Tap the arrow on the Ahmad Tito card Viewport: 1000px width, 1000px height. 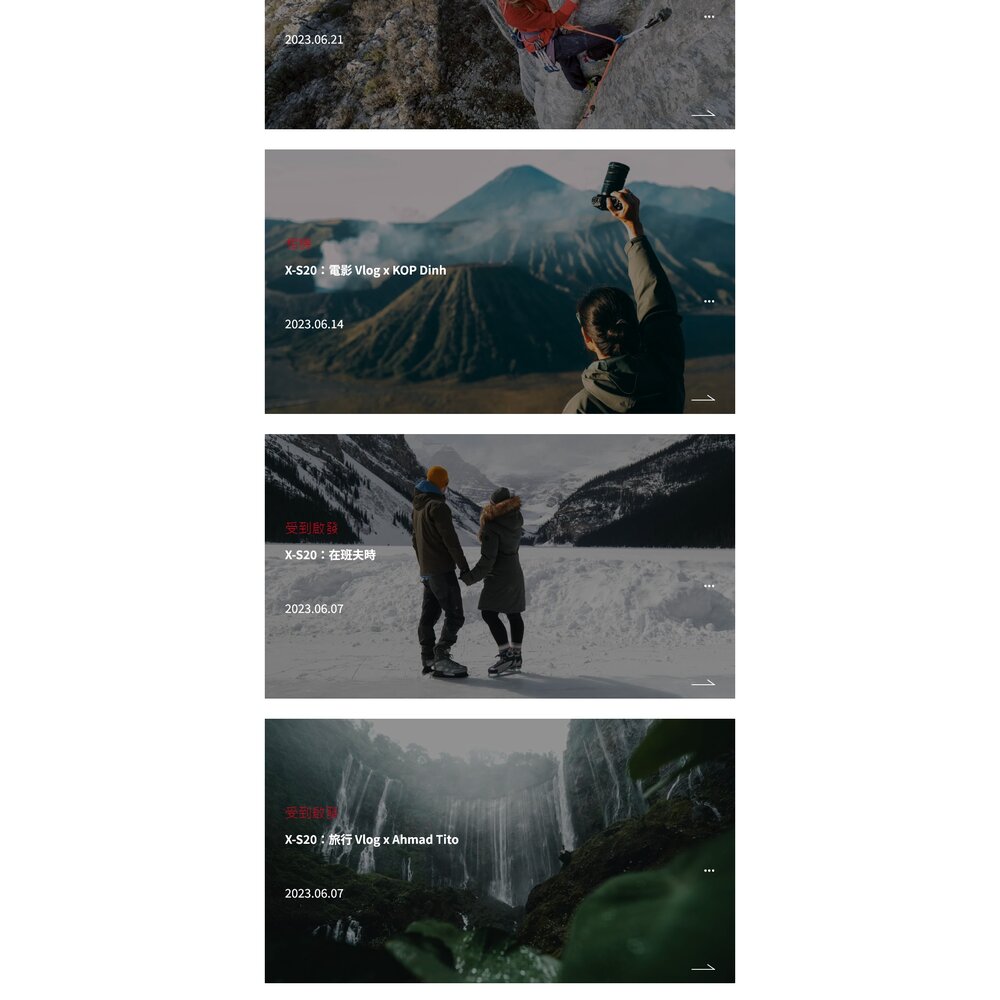coord(703,967)
